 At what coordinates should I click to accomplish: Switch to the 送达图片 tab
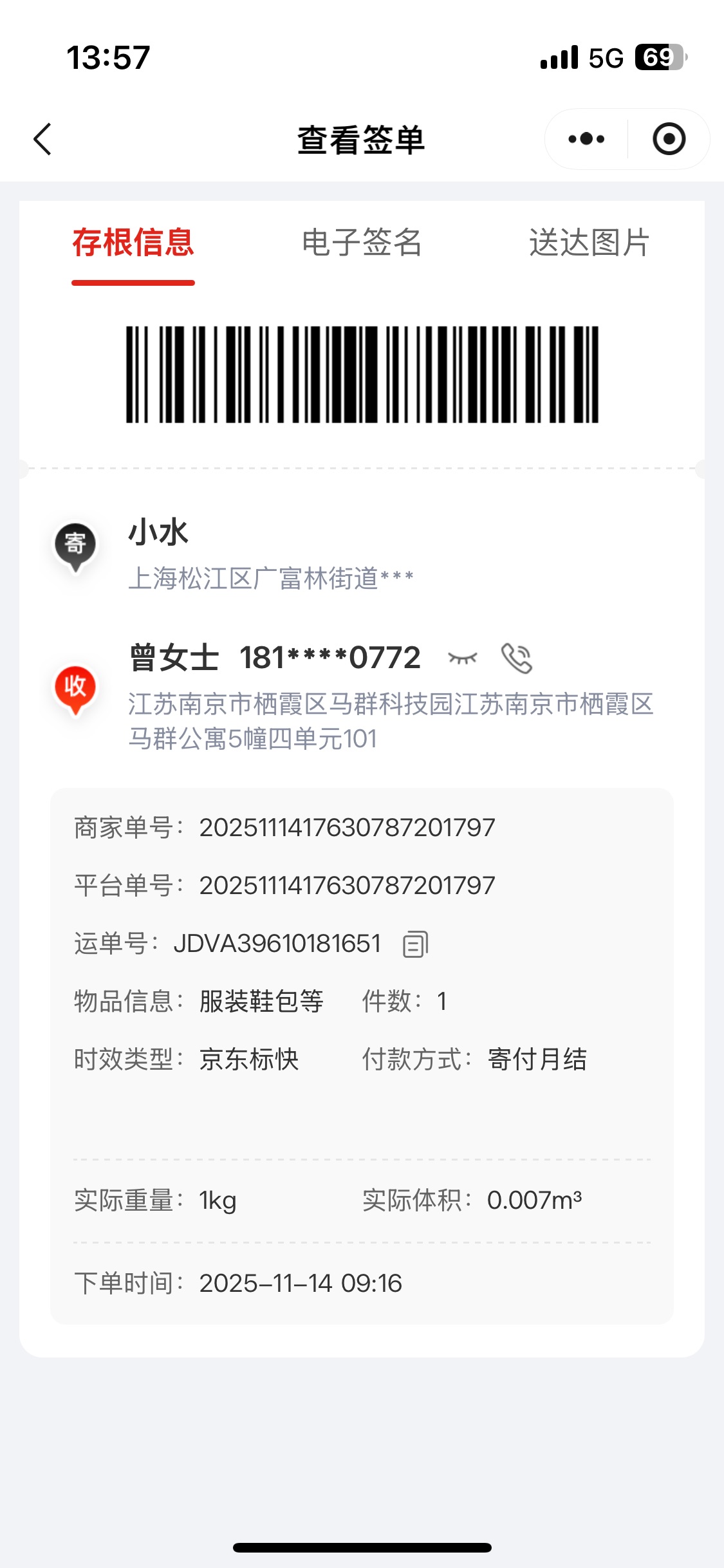click(x=589, y=243)
